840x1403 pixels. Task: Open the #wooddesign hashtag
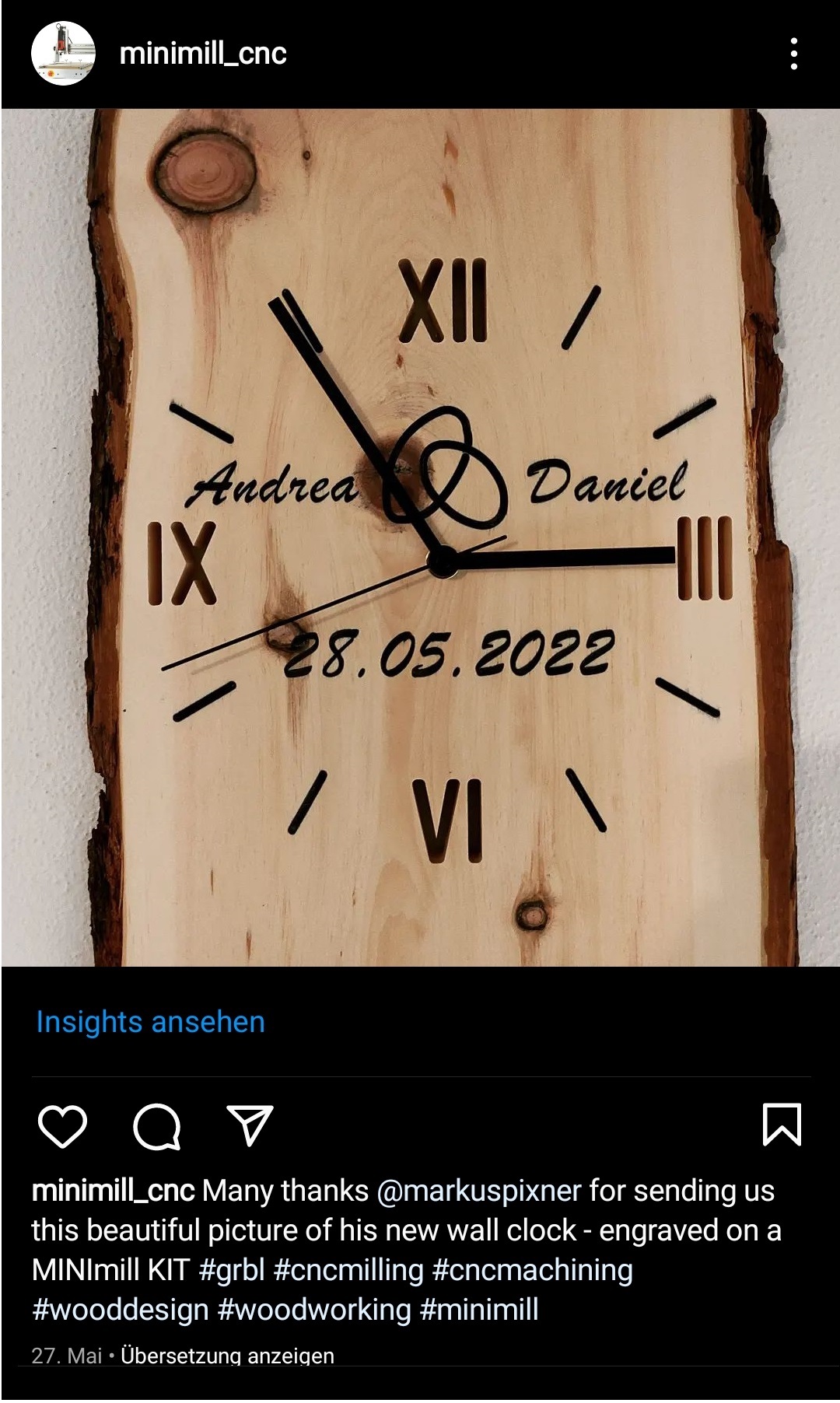point(121,1310)
